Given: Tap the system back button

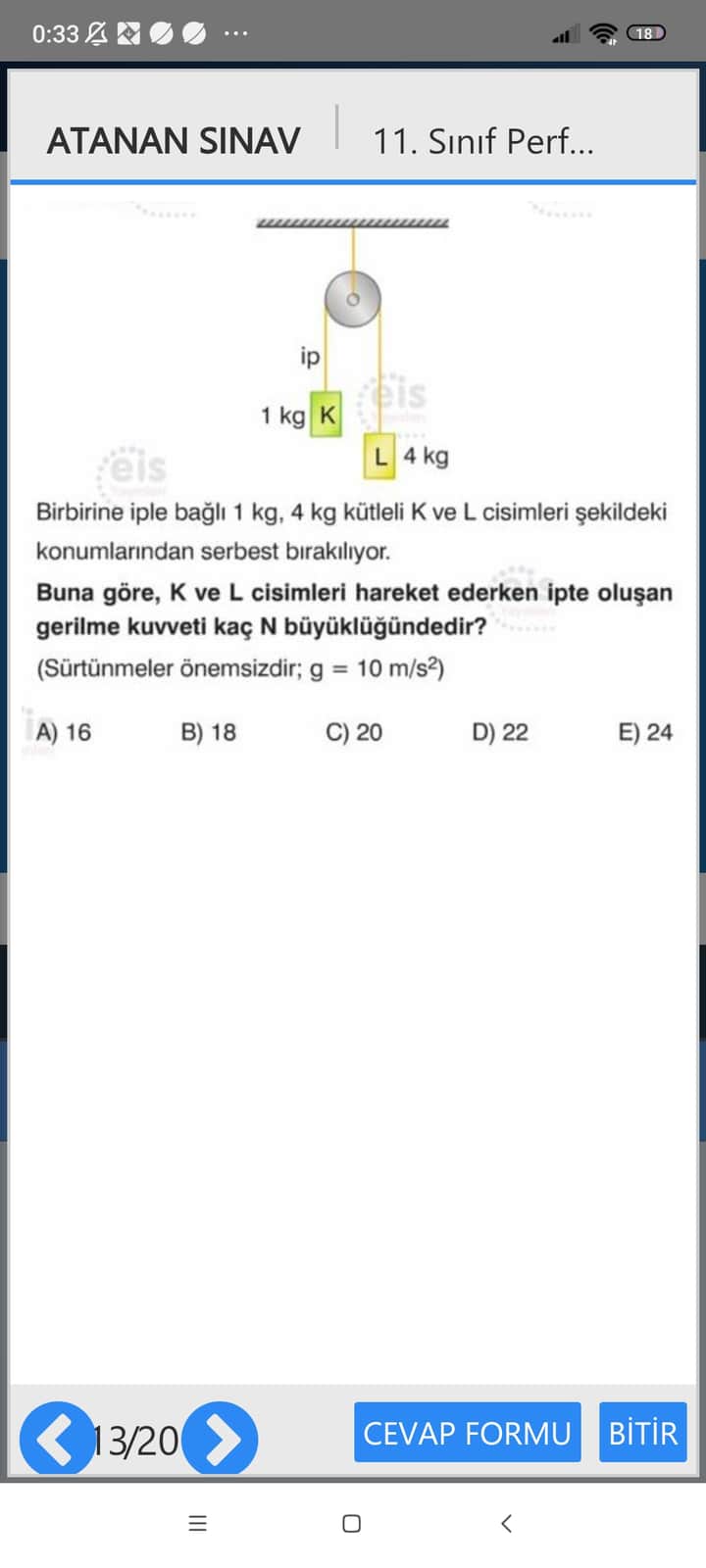Looking at the screenshot, I should (506, 1523).
